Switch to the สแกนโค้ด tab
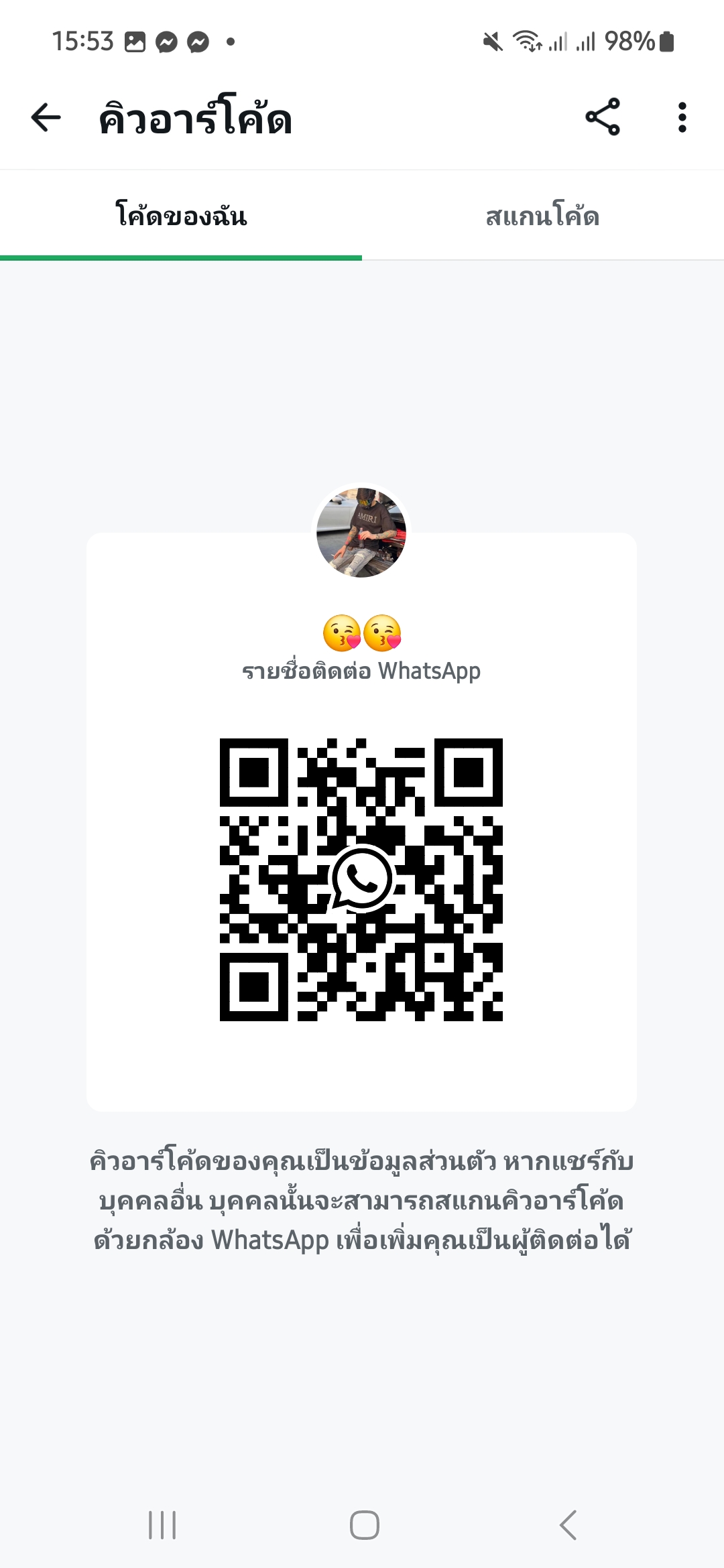724x1568 pixels. [x=543, y=216]
